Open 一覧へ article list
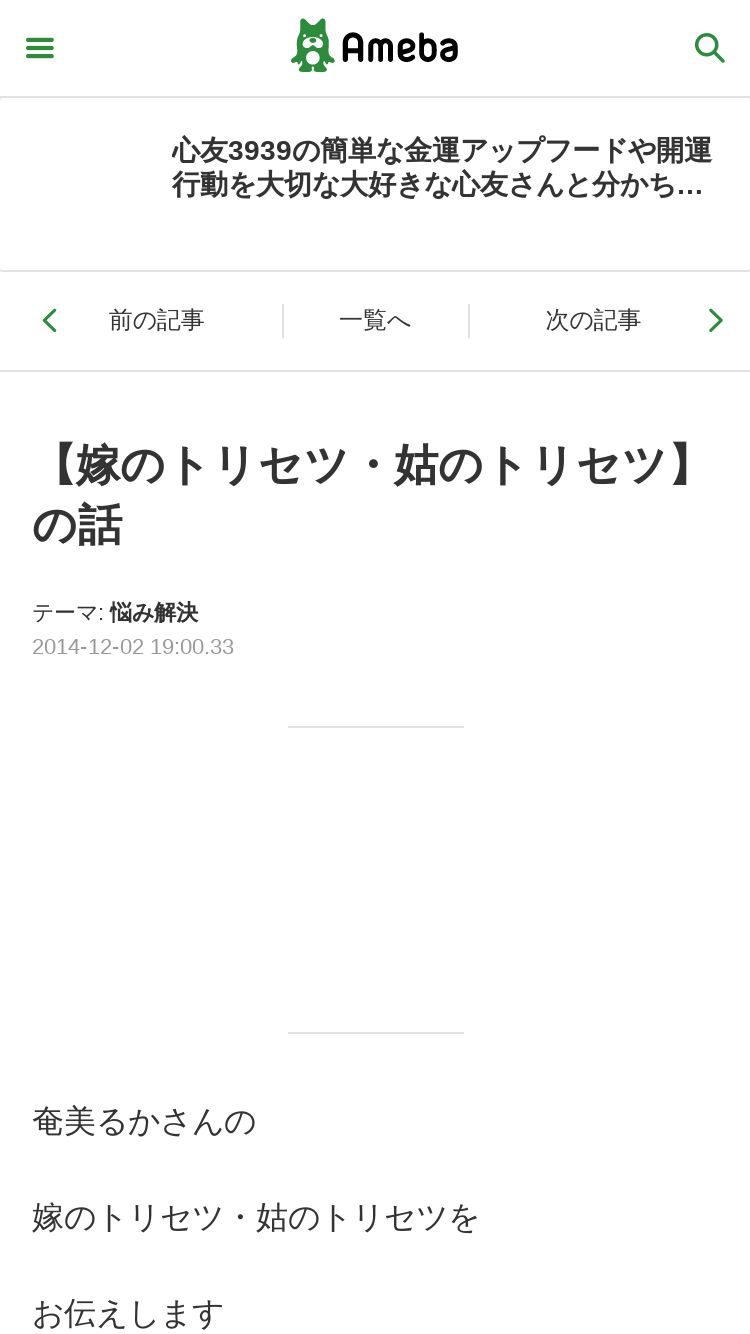The image size is (750, 1334). [375, 320]
